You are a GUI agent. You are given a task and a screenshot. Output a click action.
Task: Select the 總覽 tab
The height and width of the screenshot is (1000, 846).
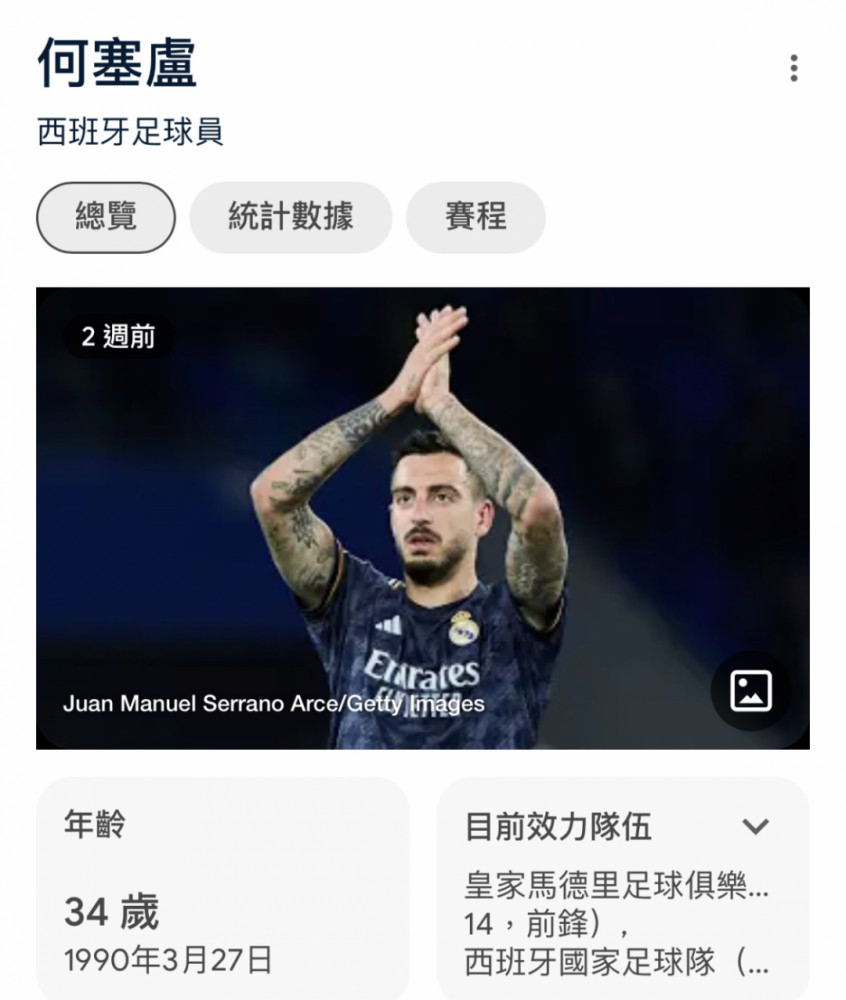(x=106, y=217)
